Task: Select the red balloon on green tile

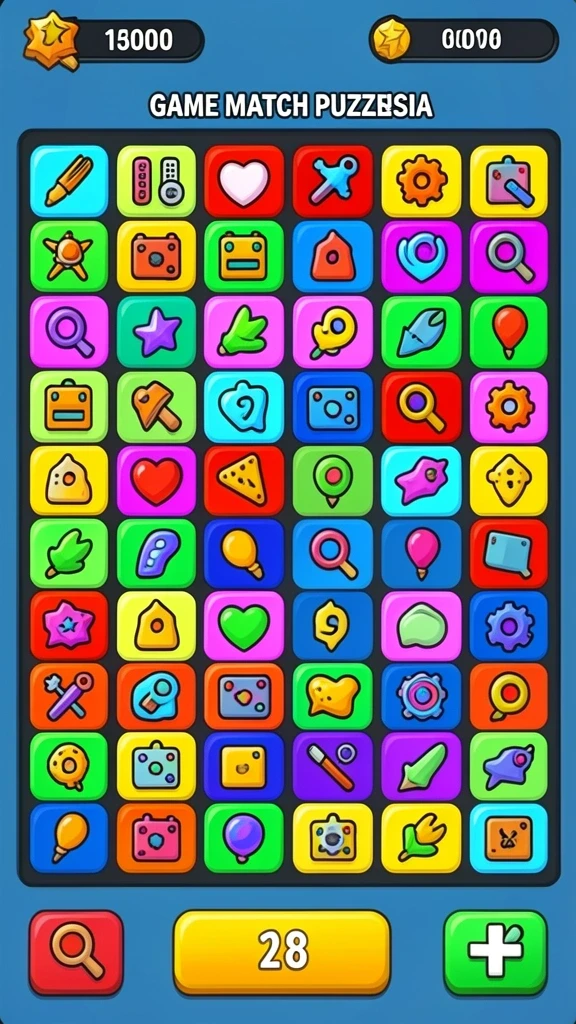Action: click(509, 332)
